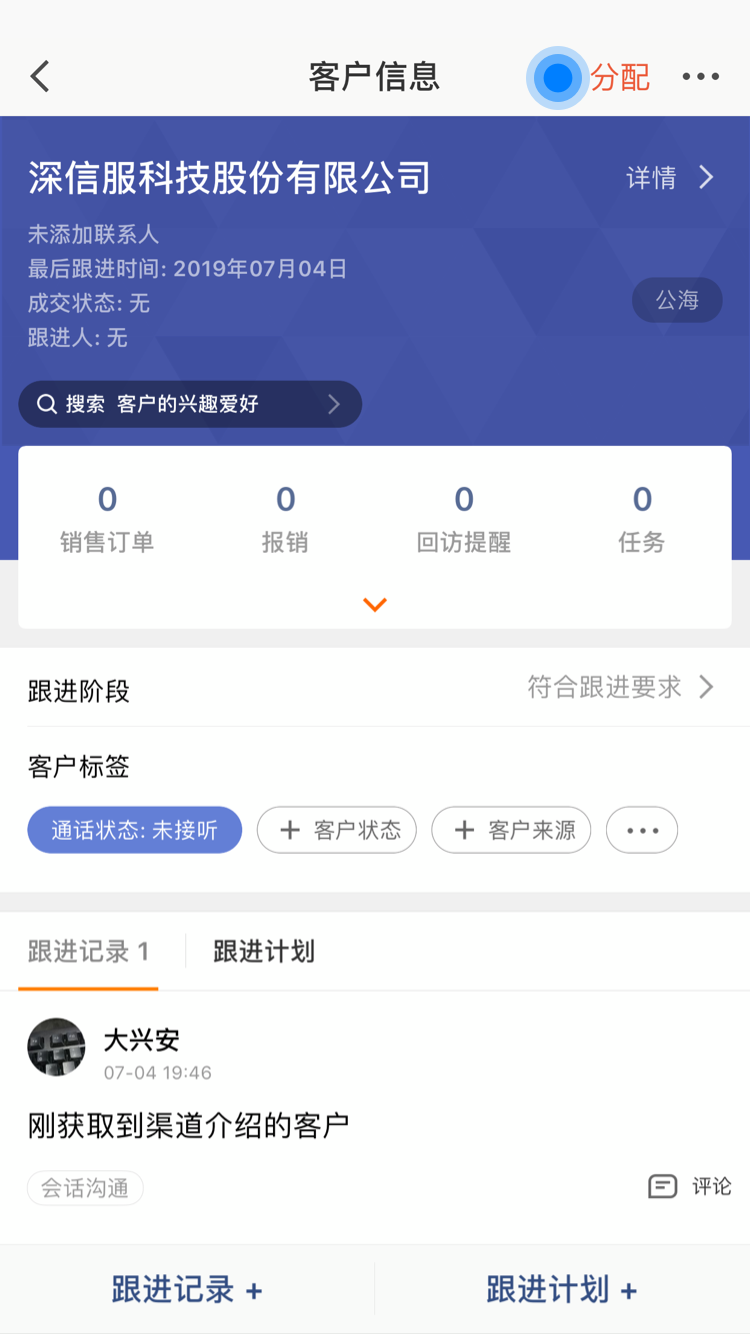
Task: Add a 客户状态 tag
Action: coord(337,830)
